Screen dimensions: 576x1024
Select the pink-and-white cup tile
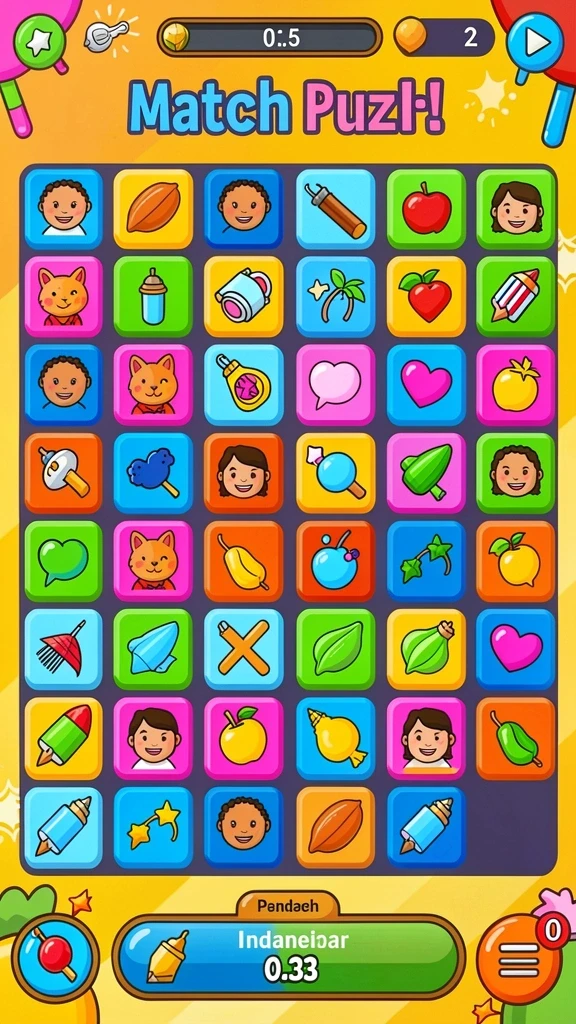pos(244,296)
